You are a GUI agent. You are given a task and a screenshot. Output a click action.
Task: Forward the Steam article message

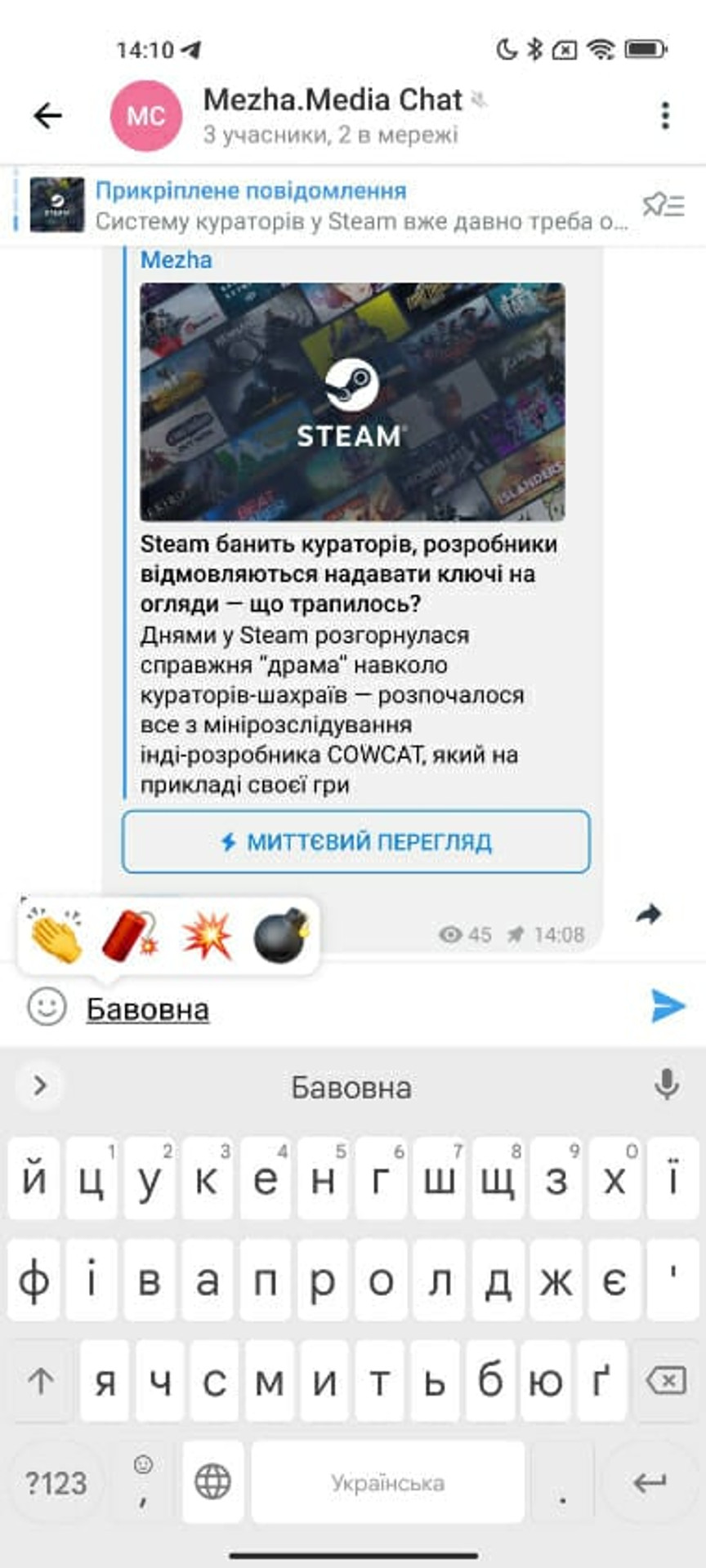[648, 914]
